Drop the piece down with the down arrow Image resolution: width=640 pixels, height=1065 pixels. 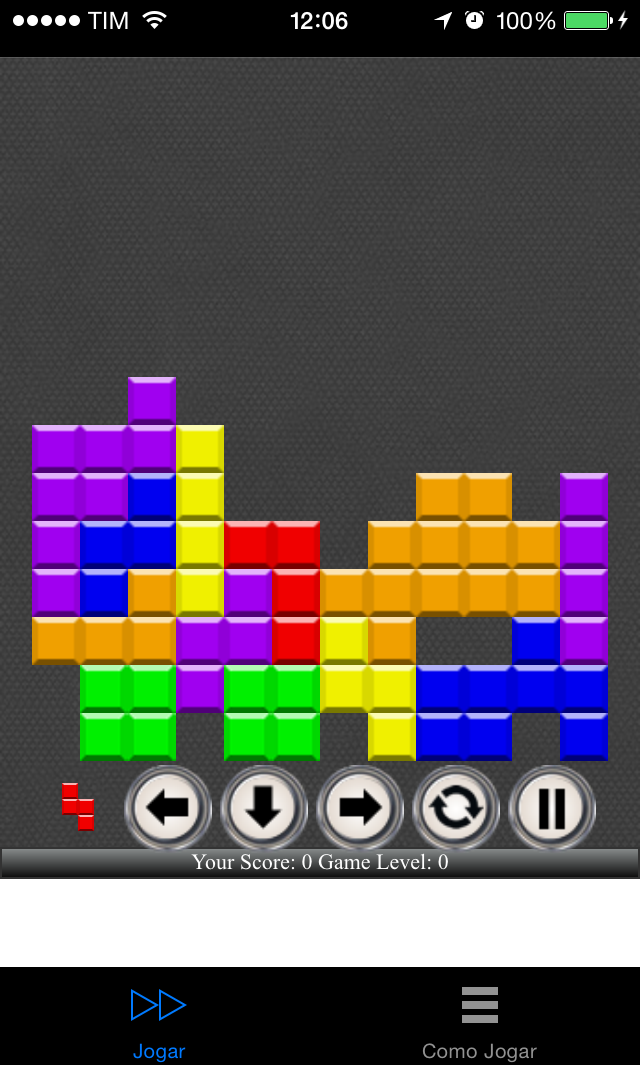(264, 808)
